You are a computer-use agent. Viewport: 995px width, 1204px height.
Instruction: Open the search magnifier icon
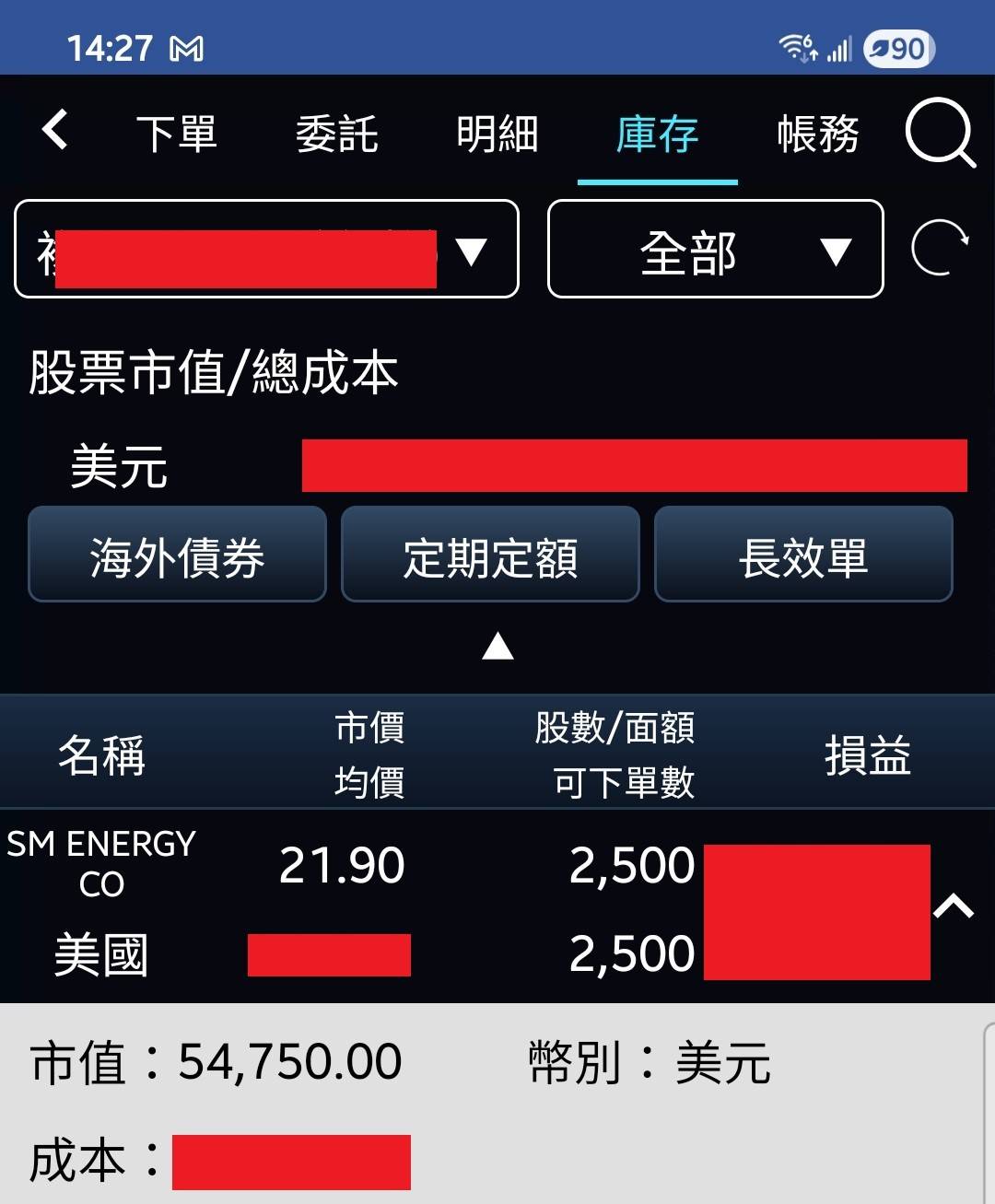[939, 134]
